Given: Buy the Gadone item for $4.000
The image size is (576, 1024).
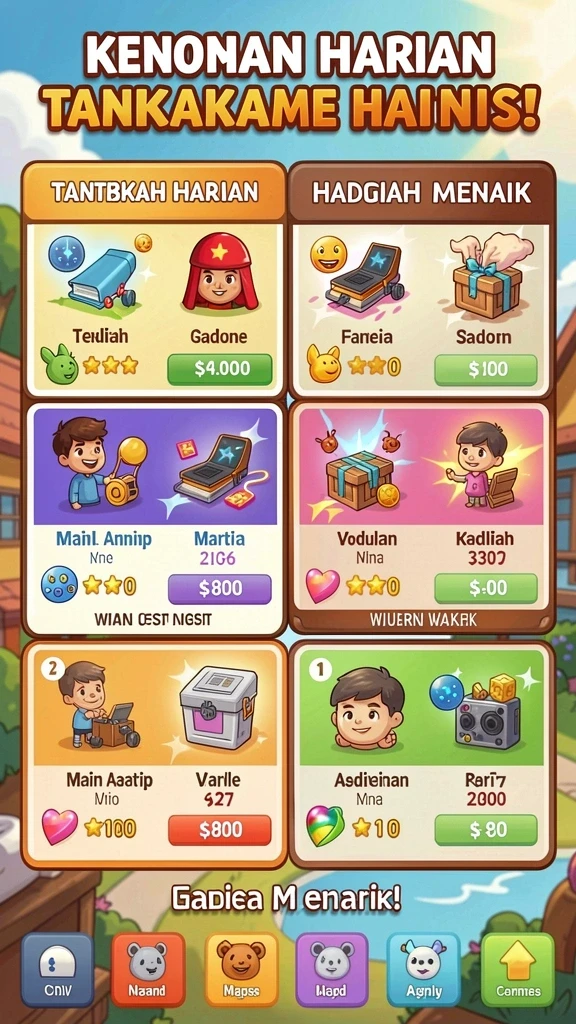Looking at the screenshot, I should coord(219,369).
